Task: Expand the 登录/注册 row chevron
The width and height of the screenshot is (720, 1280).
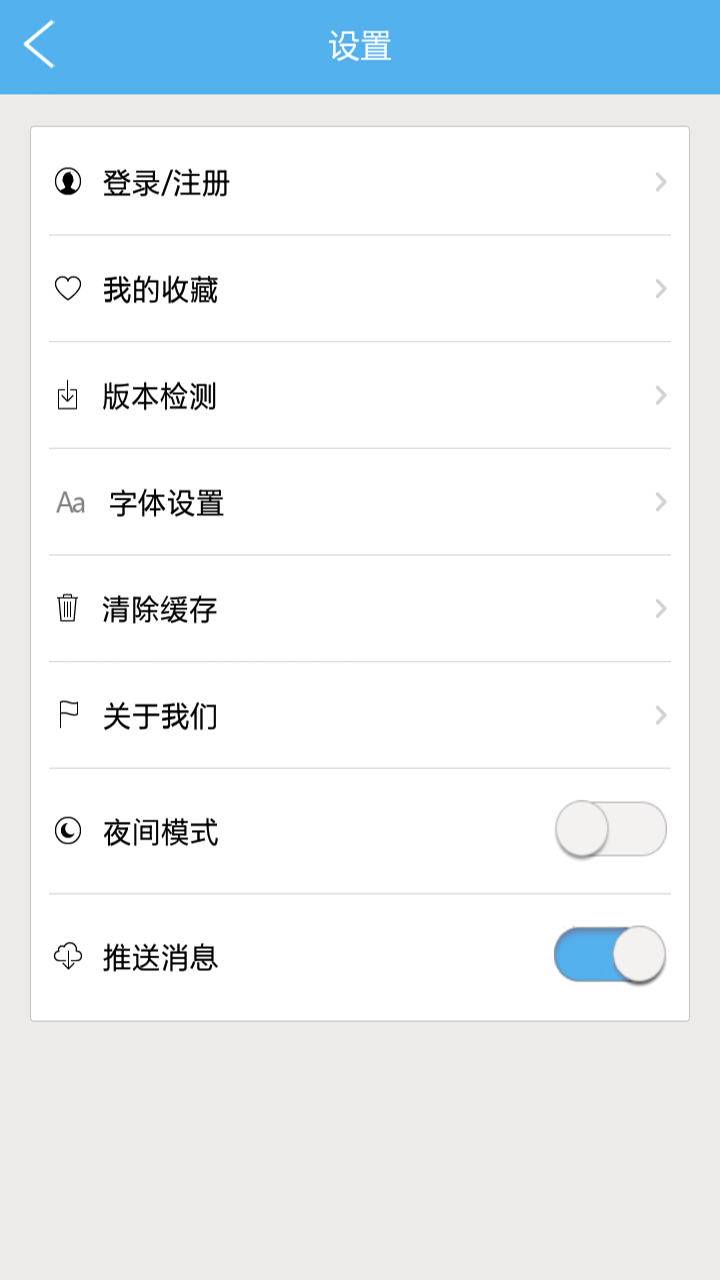Action: (x=660, y=182)
